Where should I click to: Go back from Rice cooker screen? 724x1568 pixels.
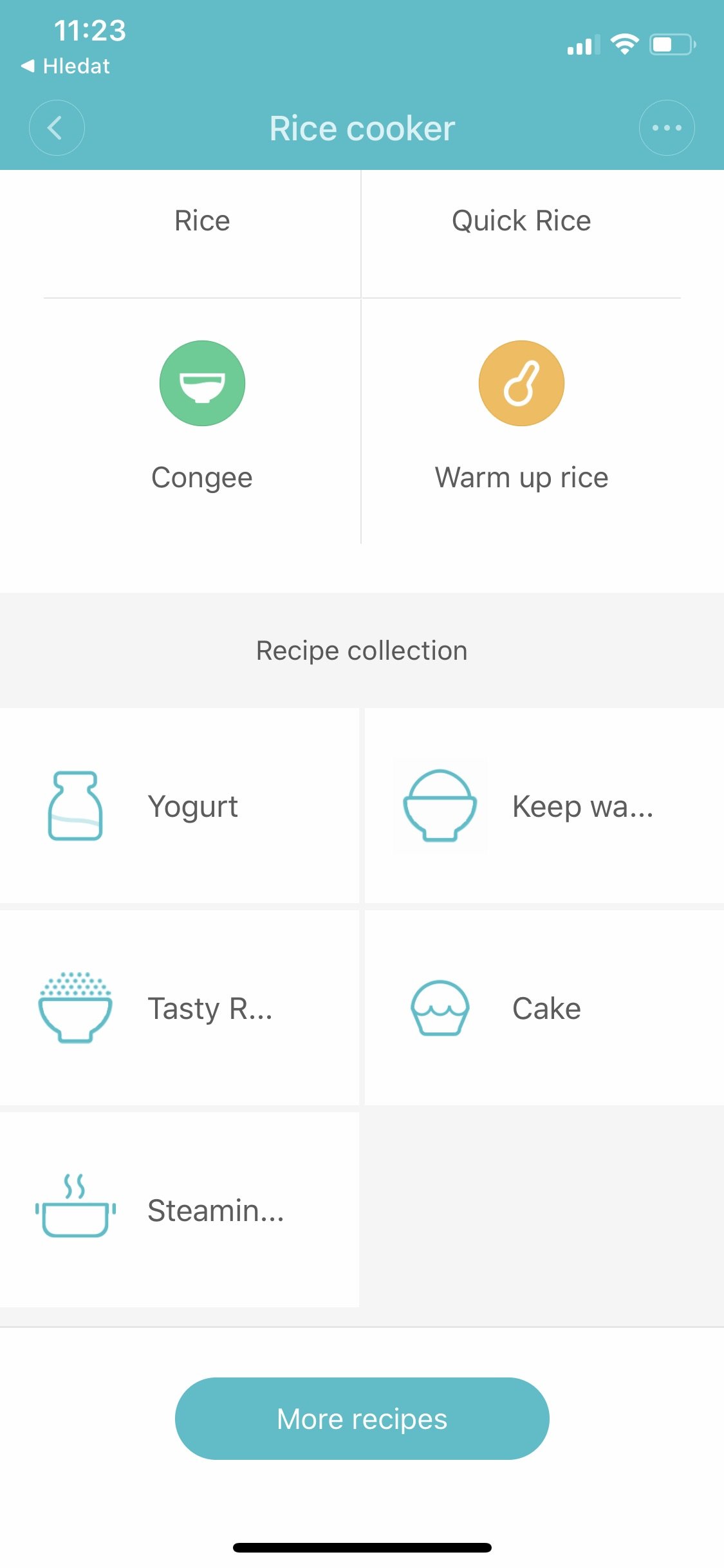click(x=57, y=128)
